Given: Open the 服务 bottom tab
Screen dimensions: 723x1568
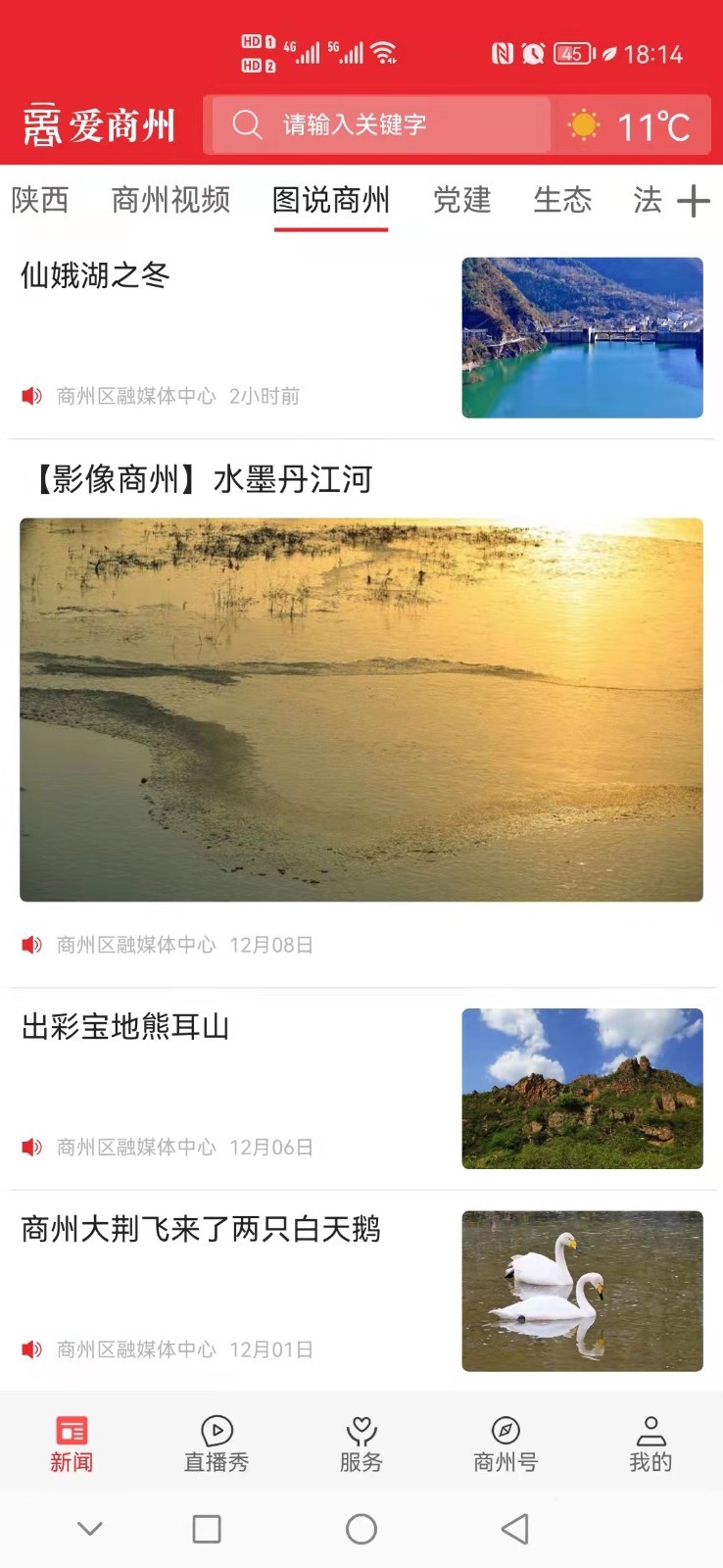Looking at the screenshot, I should pos(361,1444).
